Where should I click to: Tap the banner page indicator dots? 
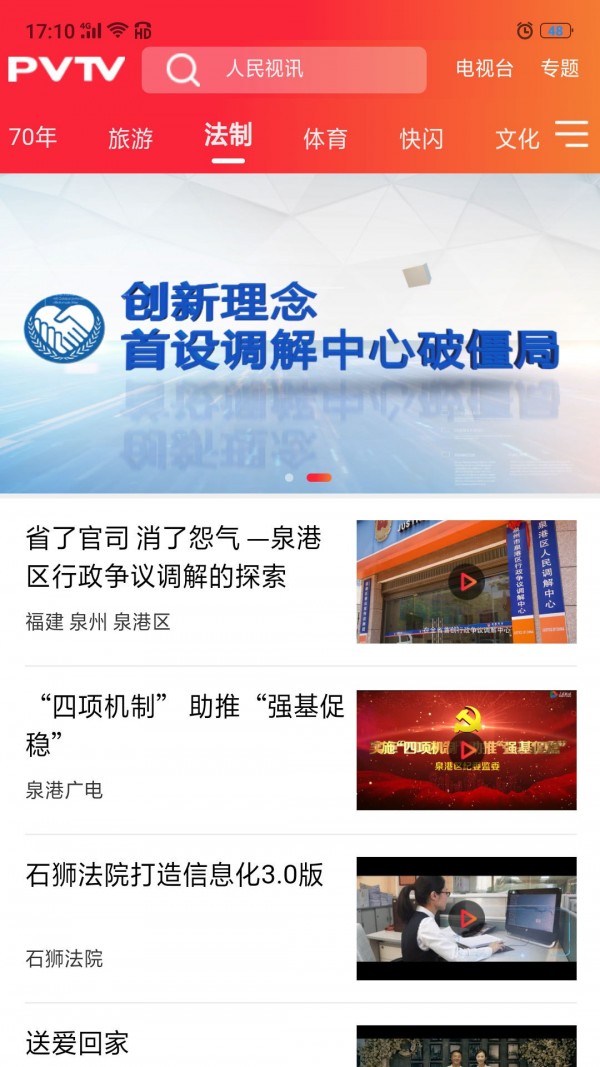309,478
